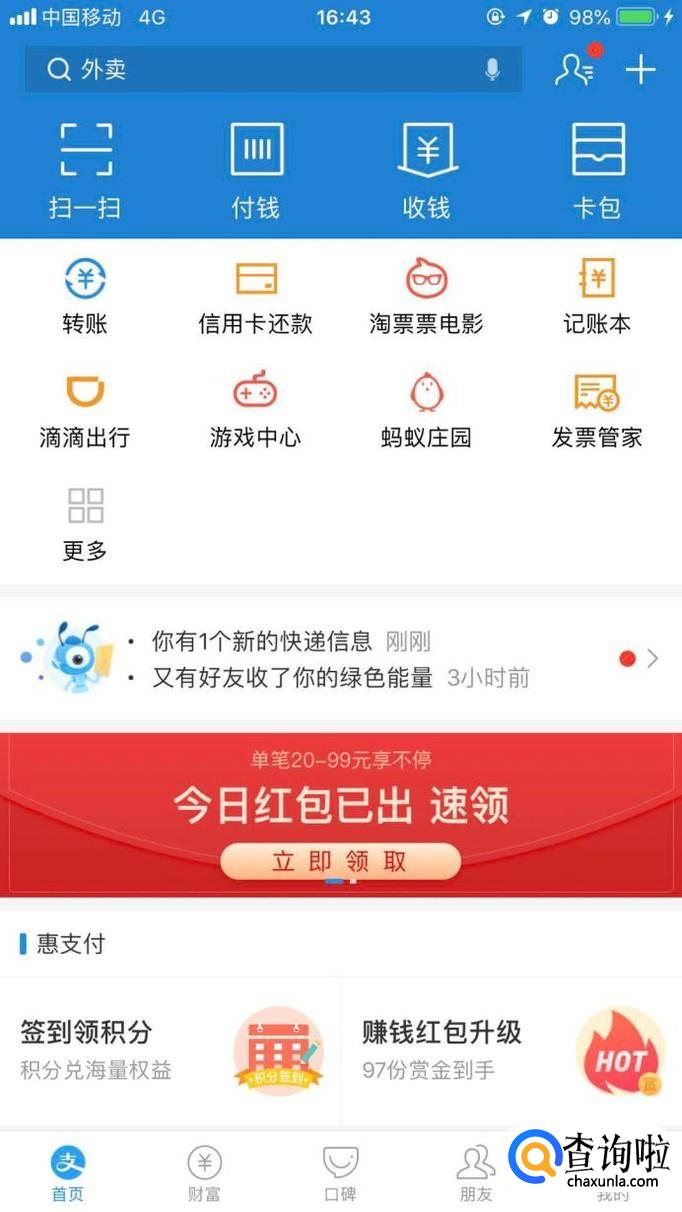Viewport: 682px width, 1212px height.
Task: Open 付钱 payment code
Action: tap(256, 170)
